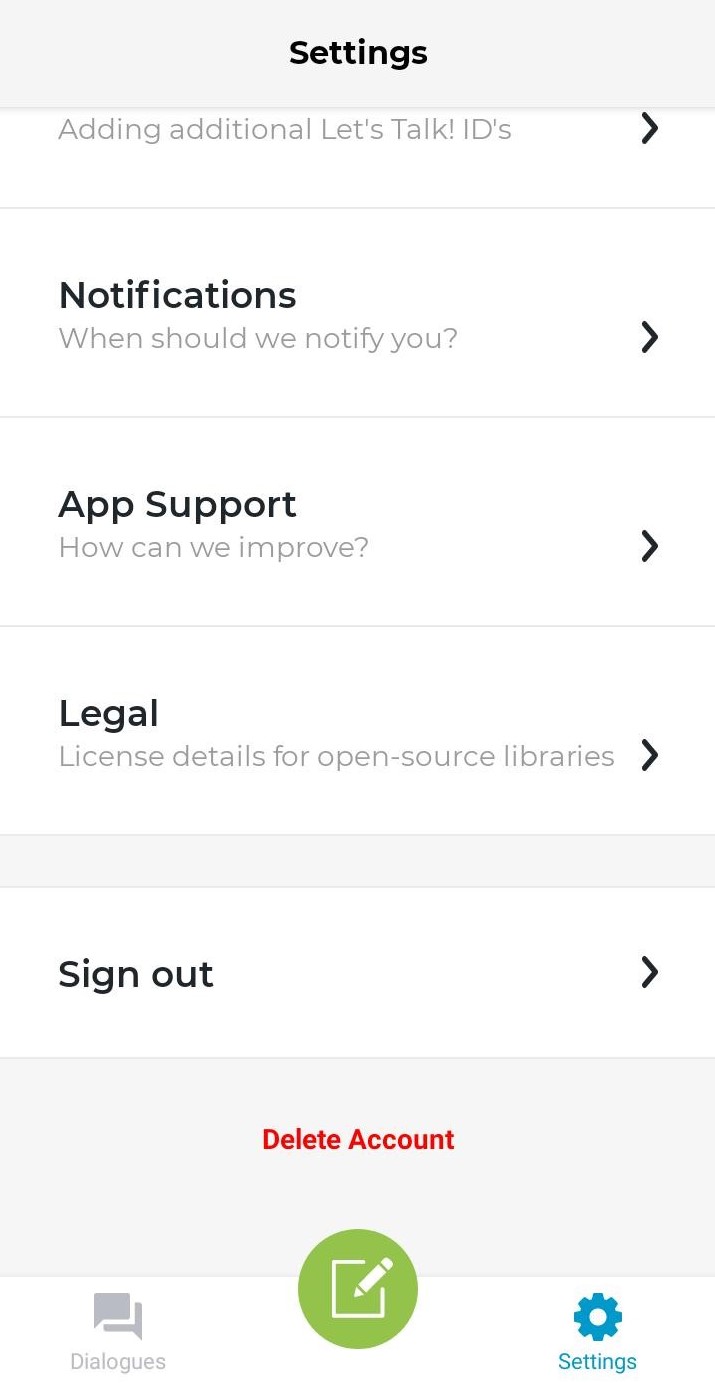Image resolution: width=715 pixels, height=1383 pixels.
Task: Select the Settings tab
Action: (597, 1332)
